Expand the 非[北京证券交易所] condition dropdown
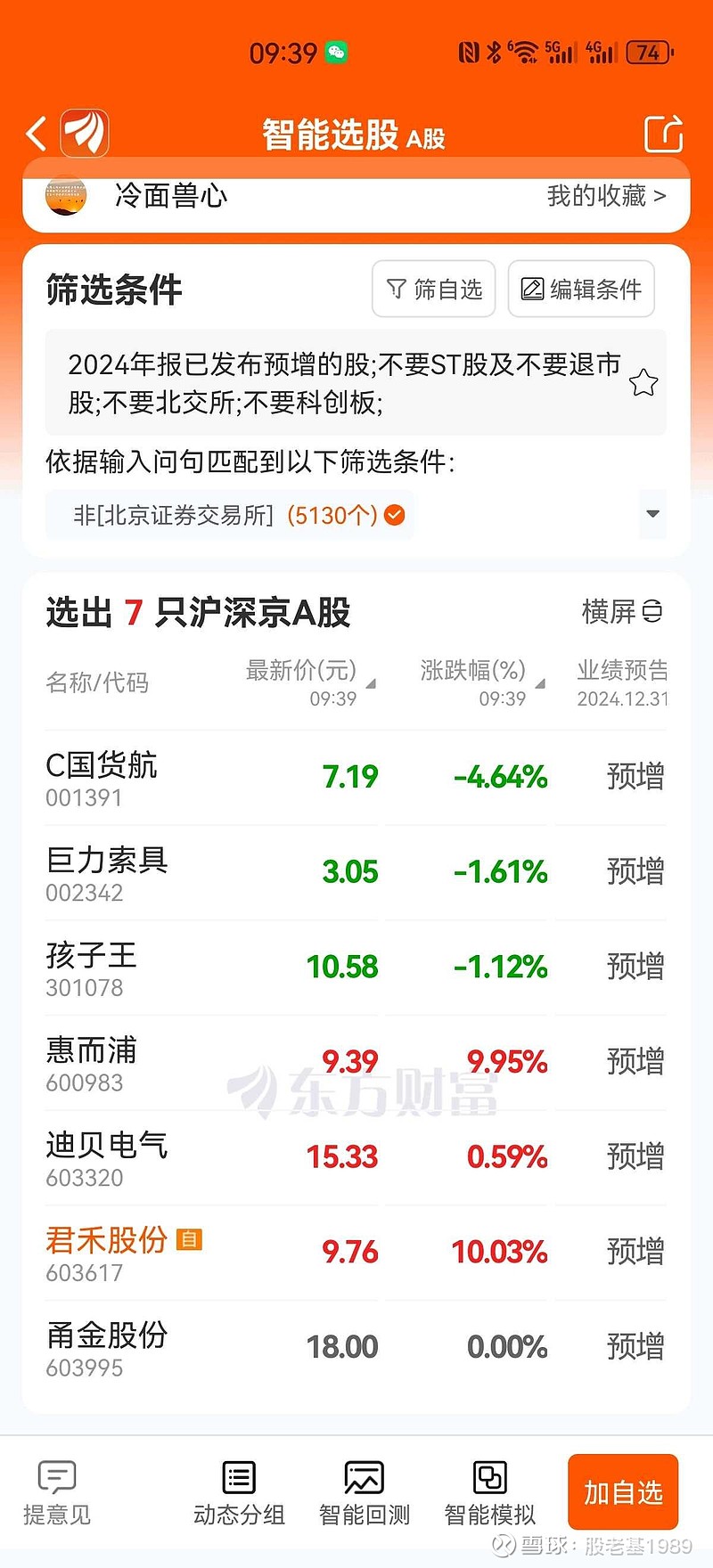This screenshot has height=1568, width=713. tap(652, 514)
